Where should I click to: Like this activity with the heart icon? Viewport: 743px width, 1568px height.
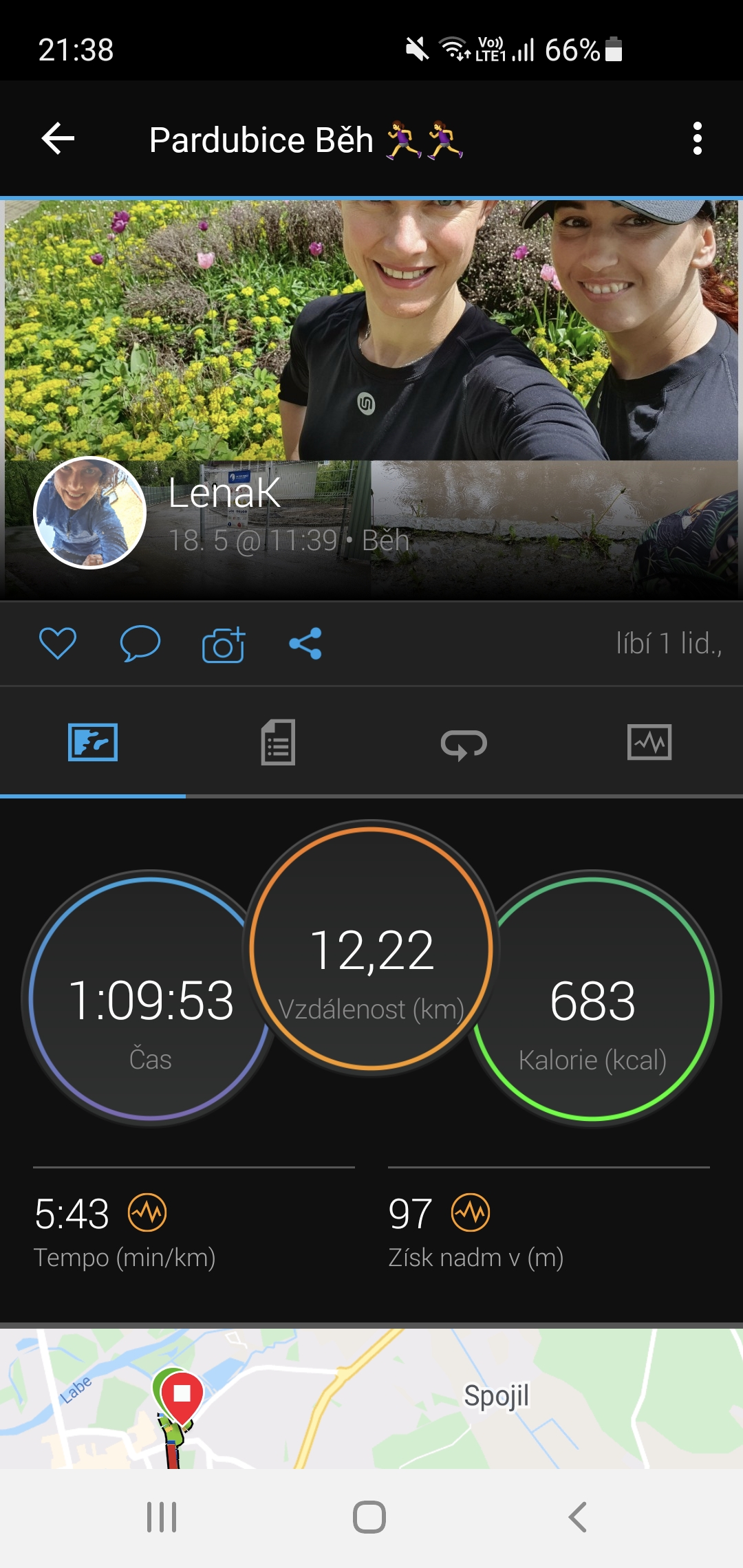(58, 644)
